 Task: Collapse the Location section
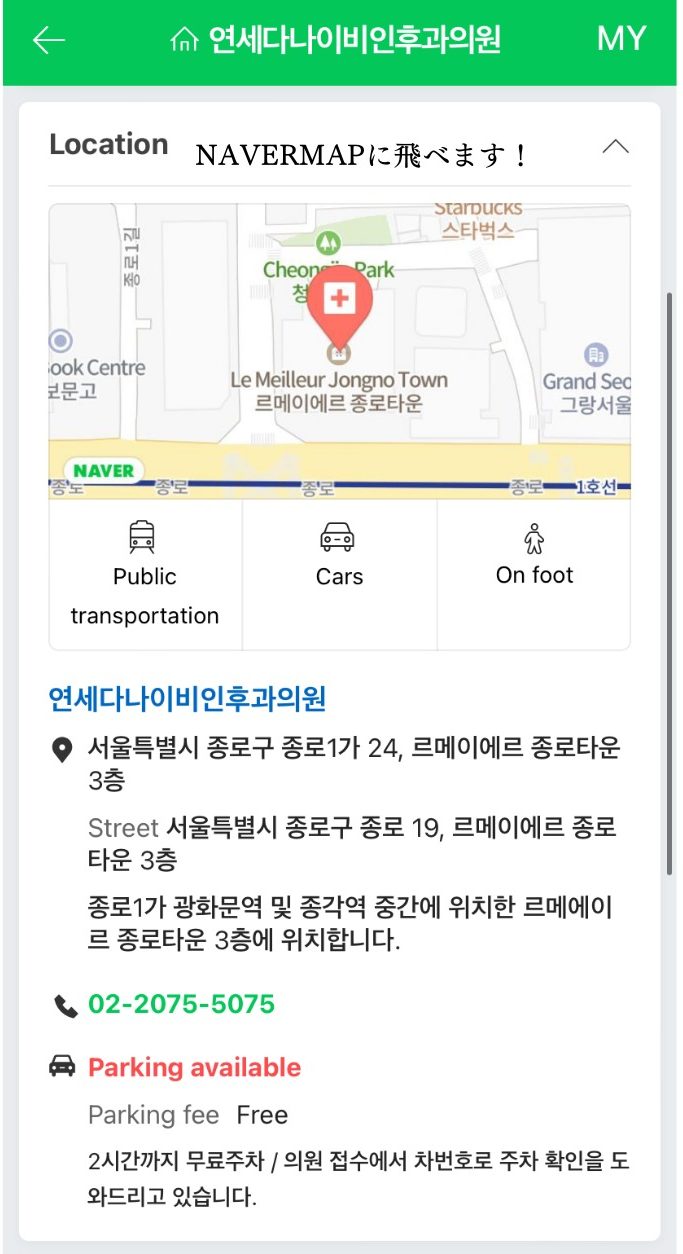click(x=615, y=147)
